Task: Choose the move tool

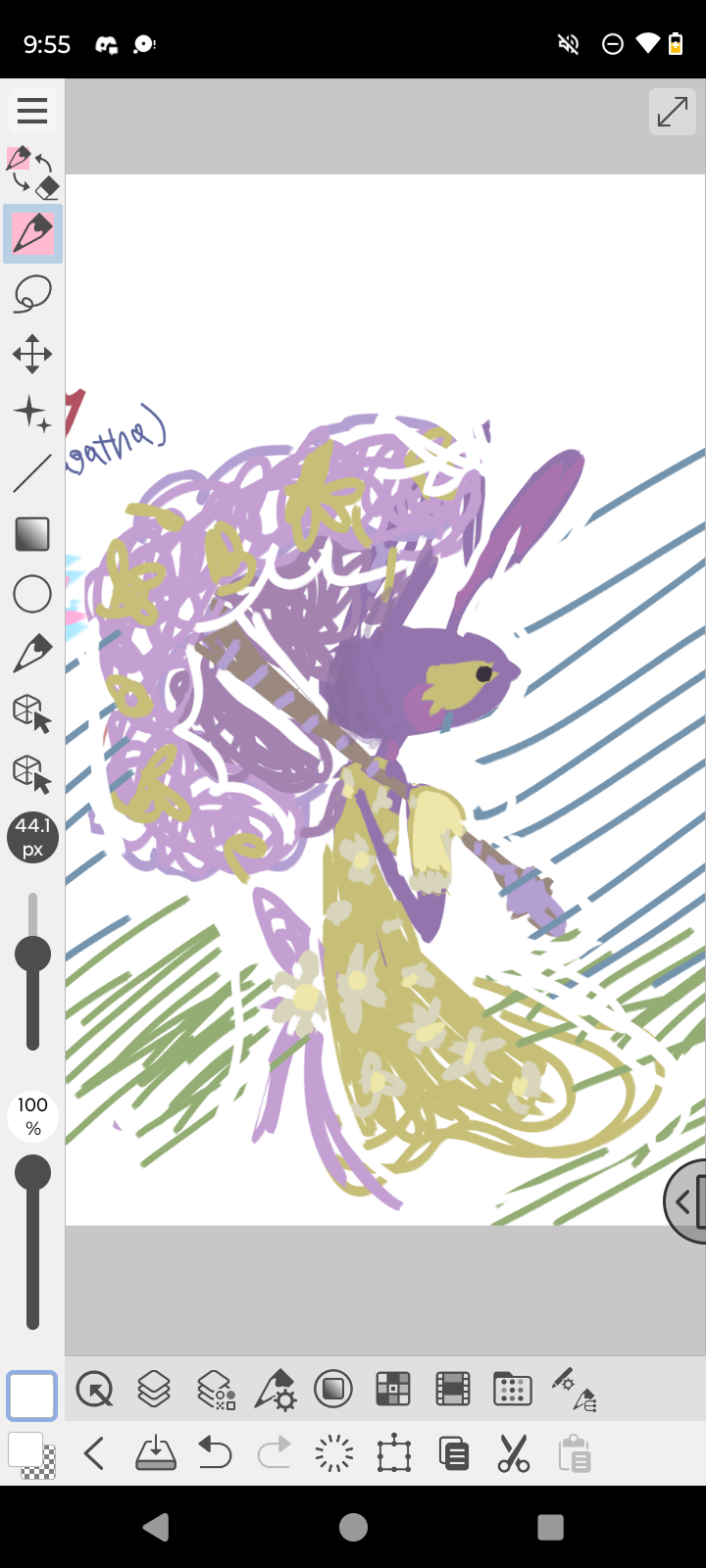Action: (x=32, y=354)
